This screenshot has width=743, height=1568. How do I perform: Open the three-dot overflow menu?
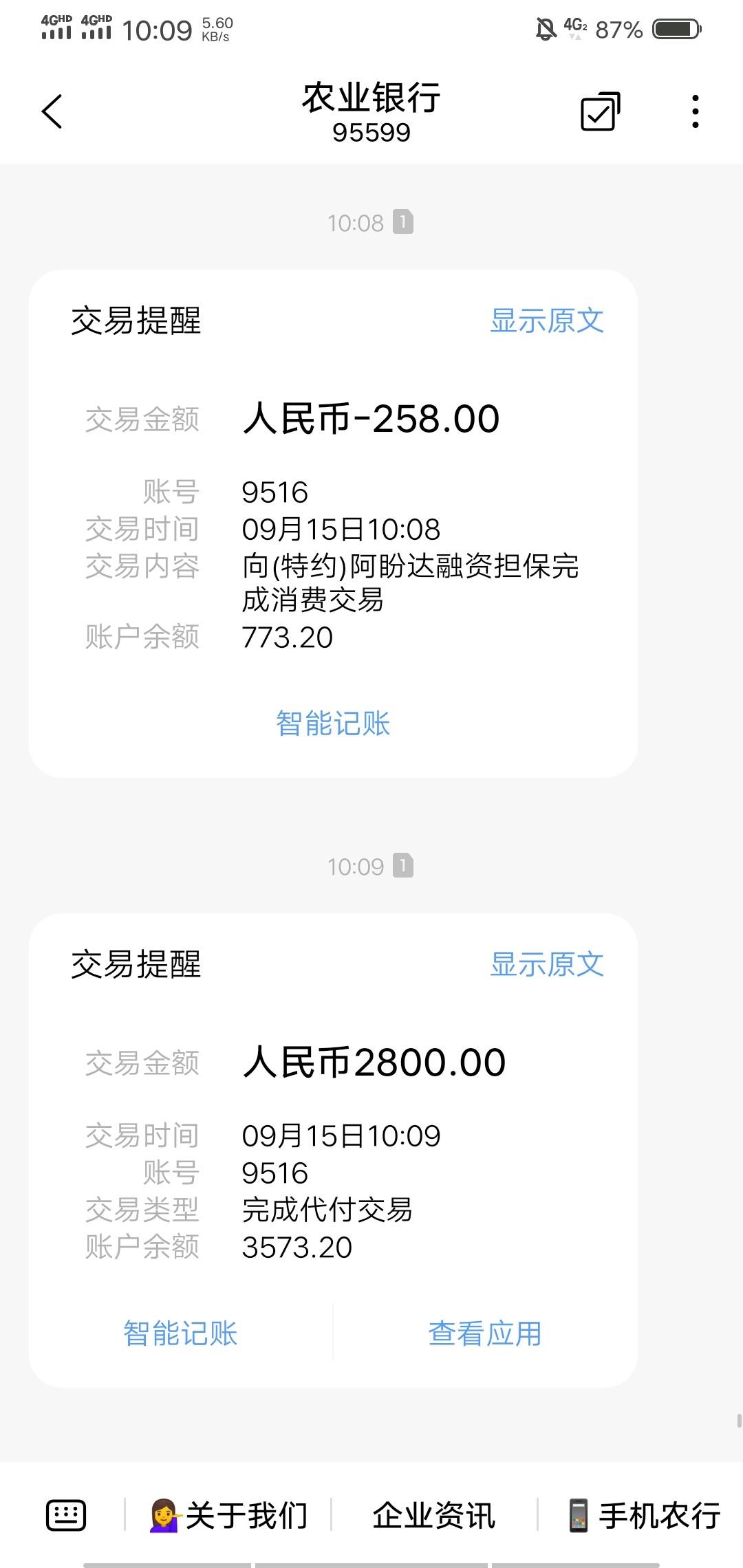(x=696, y=111)
